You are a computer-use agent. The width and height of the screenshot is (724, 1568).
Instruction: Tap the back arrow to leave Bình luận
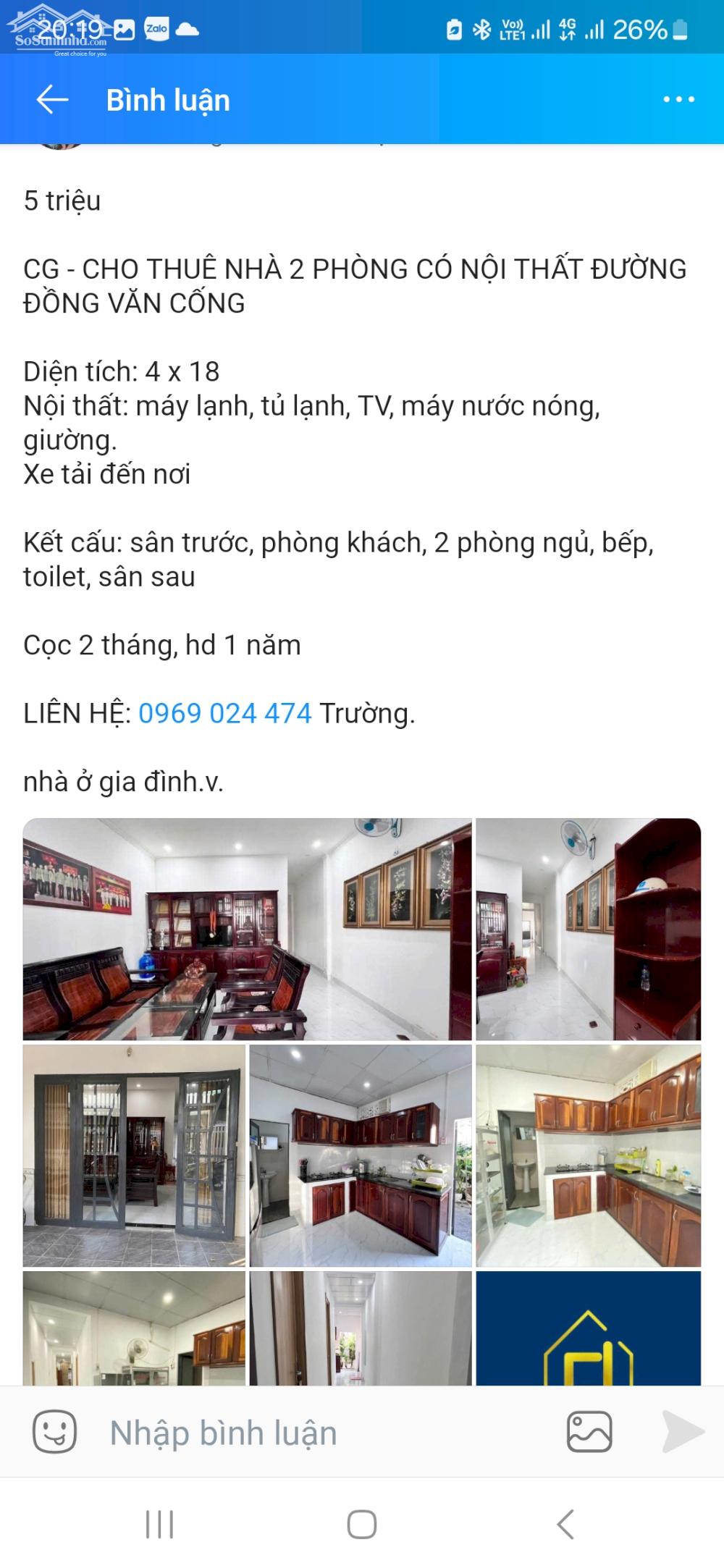coord(51,99)
